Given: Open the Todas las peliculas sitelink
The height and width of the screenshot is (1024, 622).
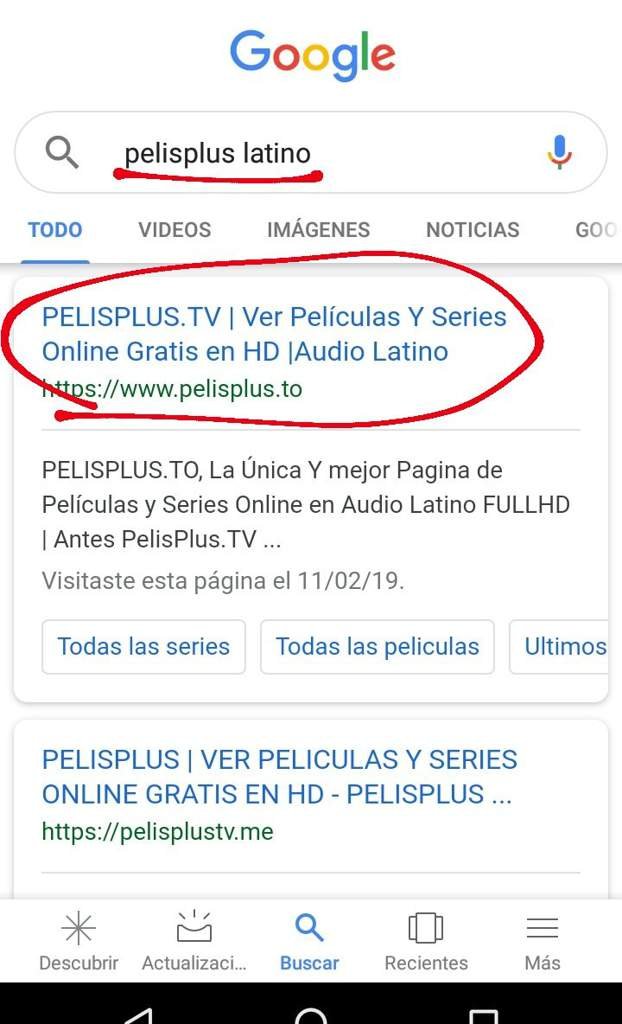Looking at the screenshot, I should click(377, 647).
